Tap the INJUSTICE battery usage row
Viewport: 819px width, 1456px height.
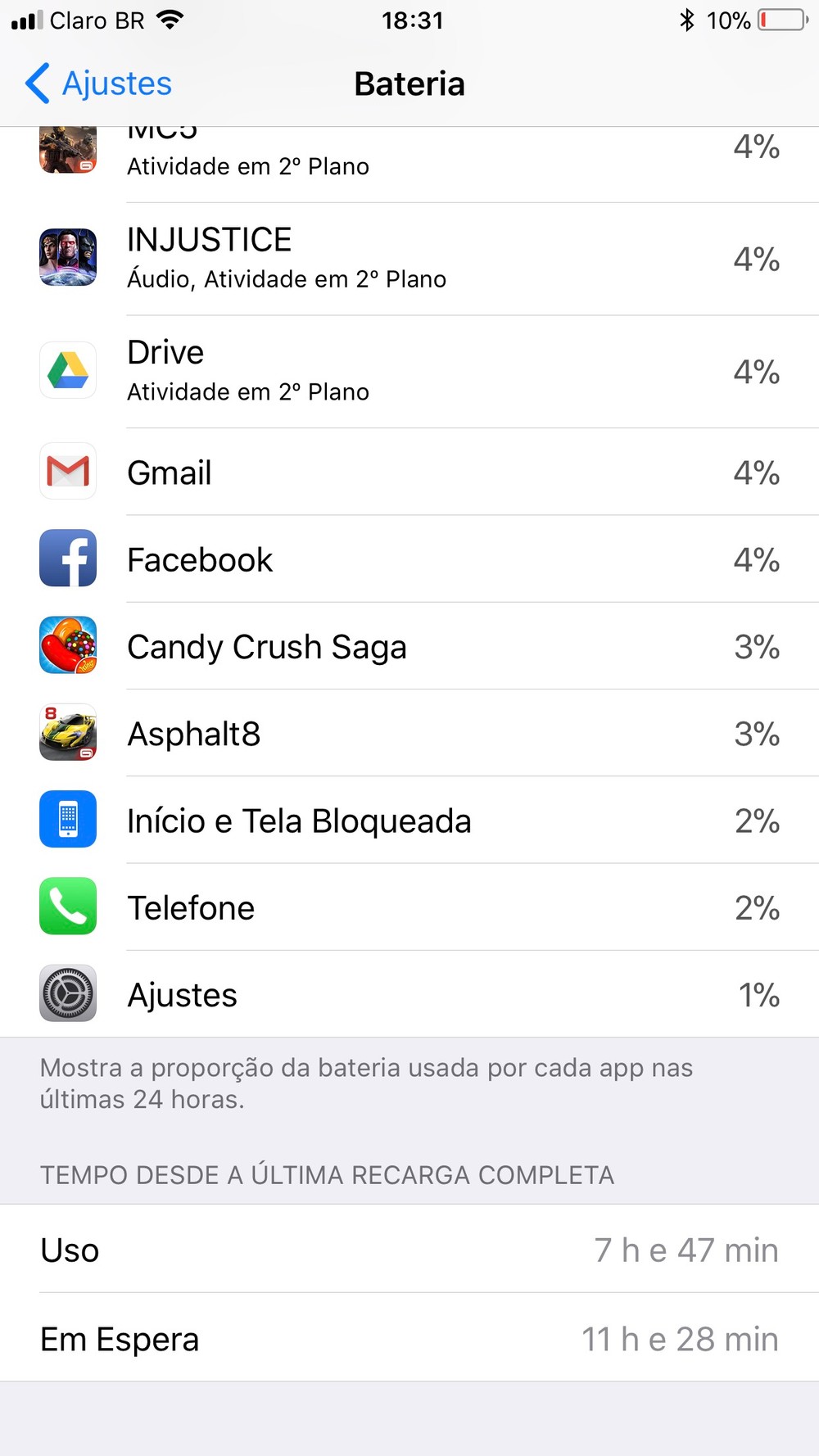409,259
